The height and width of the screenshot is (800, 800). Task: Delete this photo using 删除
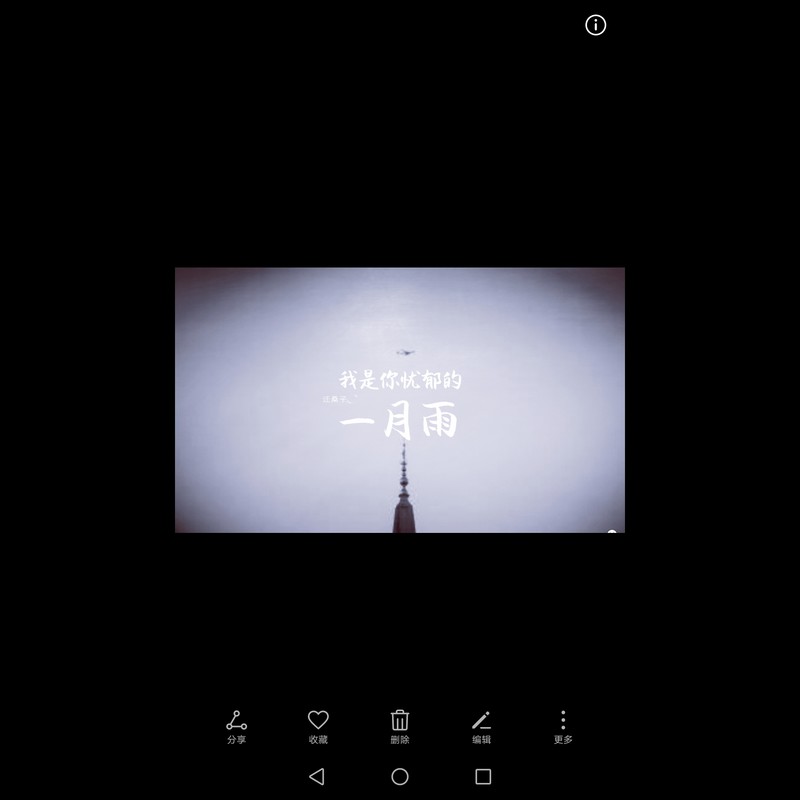400,726
